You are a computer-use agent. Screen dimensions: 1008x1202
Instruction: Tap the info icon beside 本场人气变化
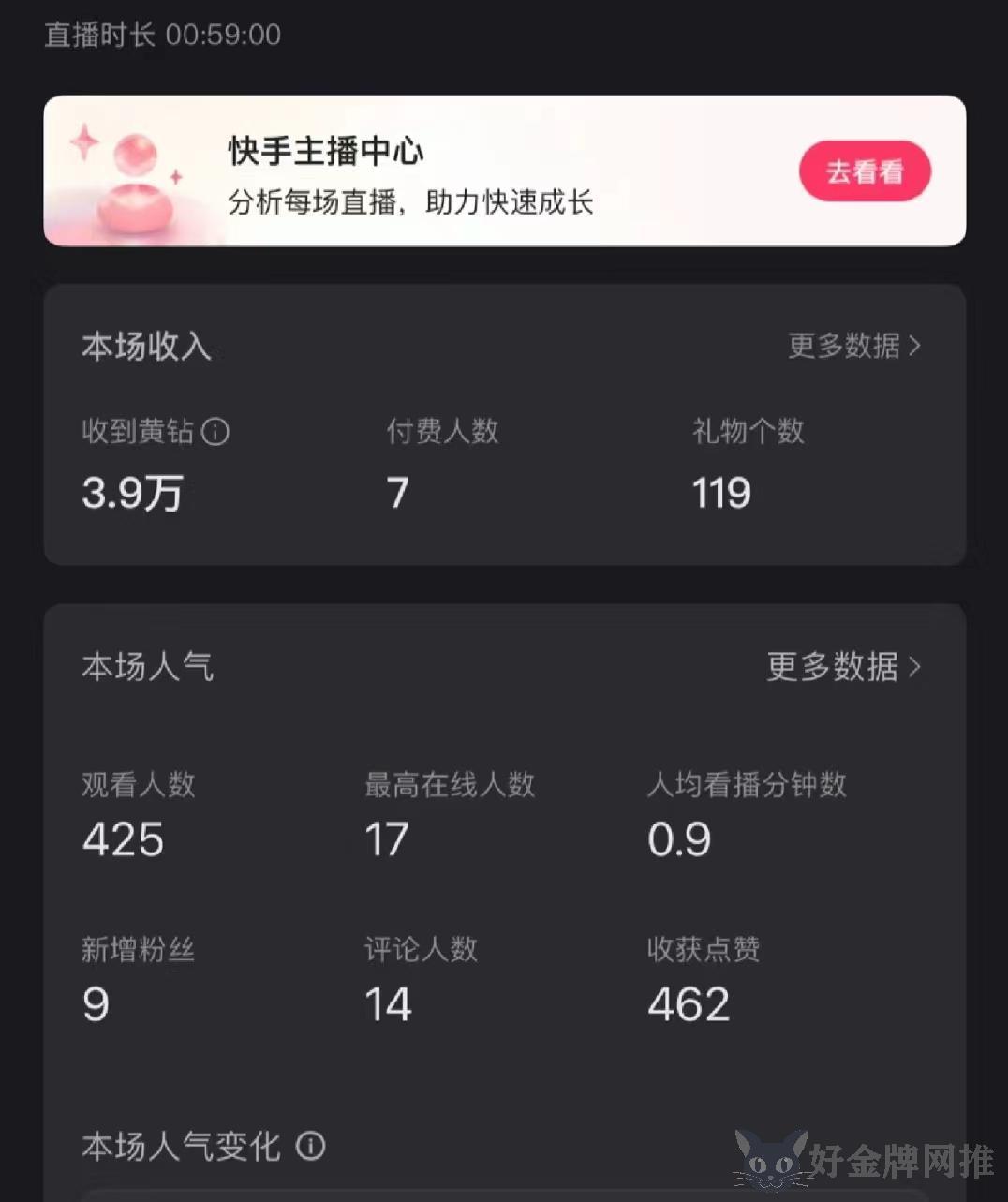310,1145
